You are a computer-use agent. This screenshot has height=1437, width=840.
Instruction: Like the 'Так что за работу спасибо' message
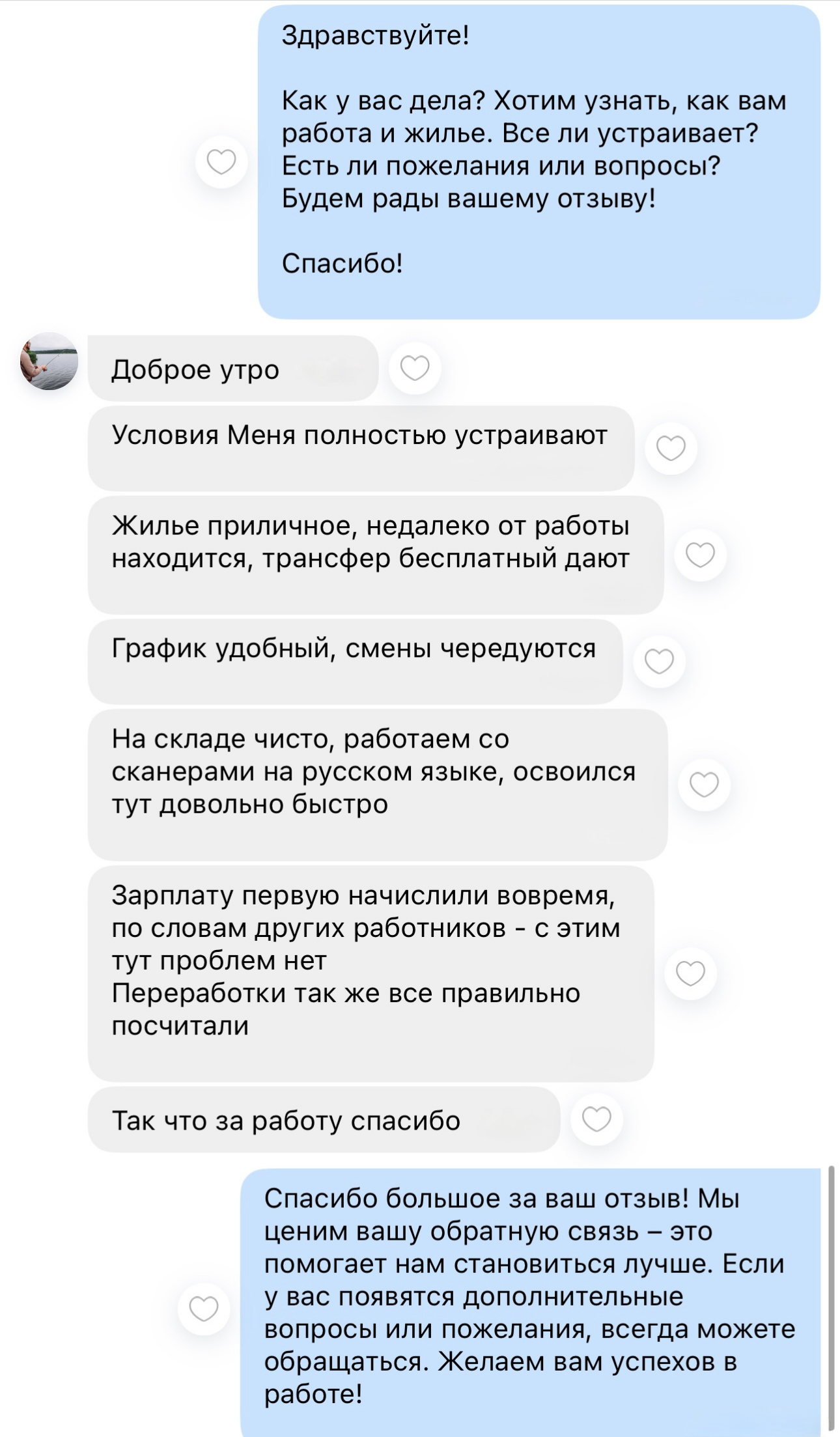596,1119
